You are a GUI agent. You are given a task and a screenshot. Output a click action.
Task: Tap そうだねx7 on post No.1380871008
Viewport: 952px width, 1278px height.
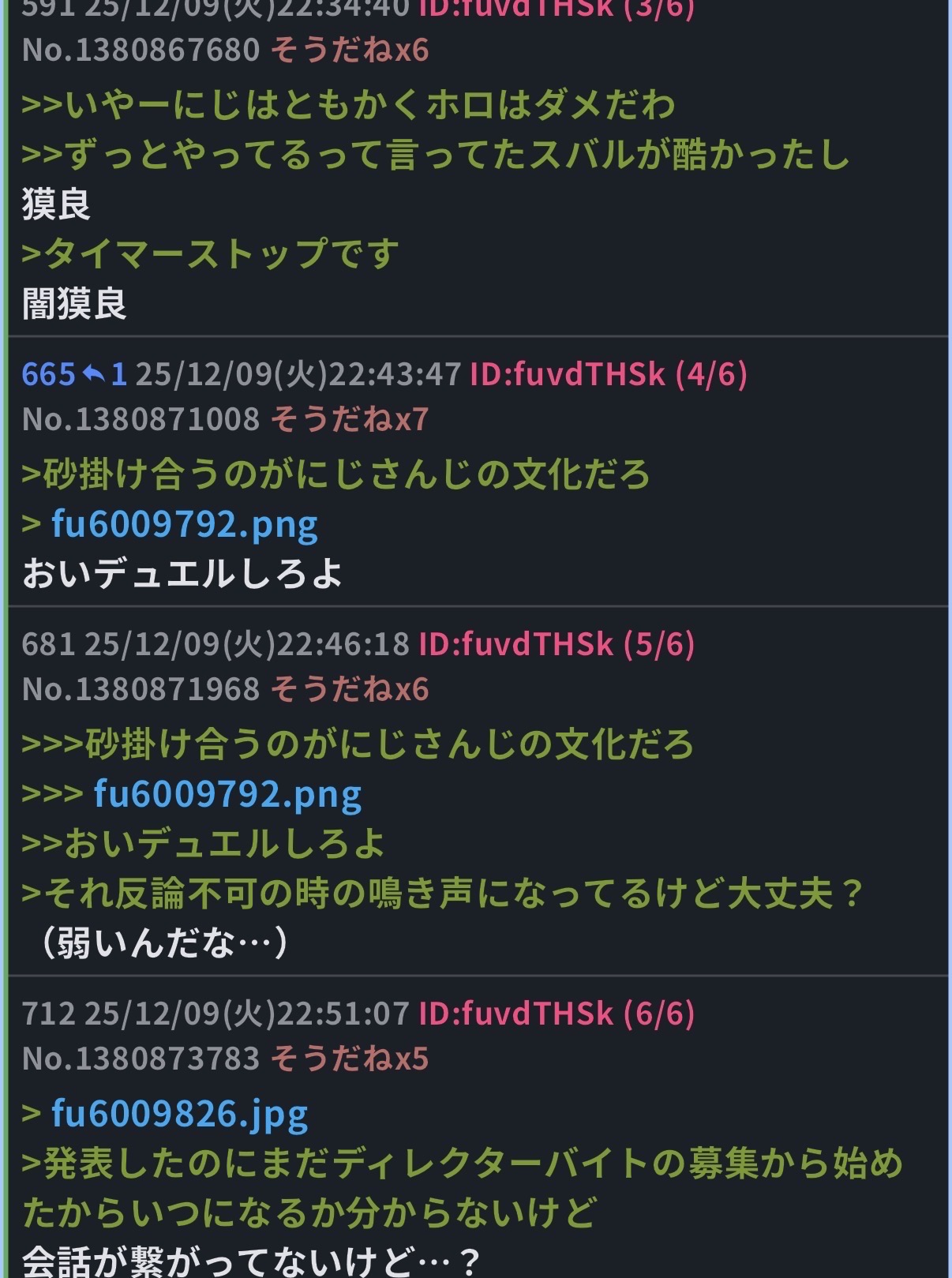350,419
